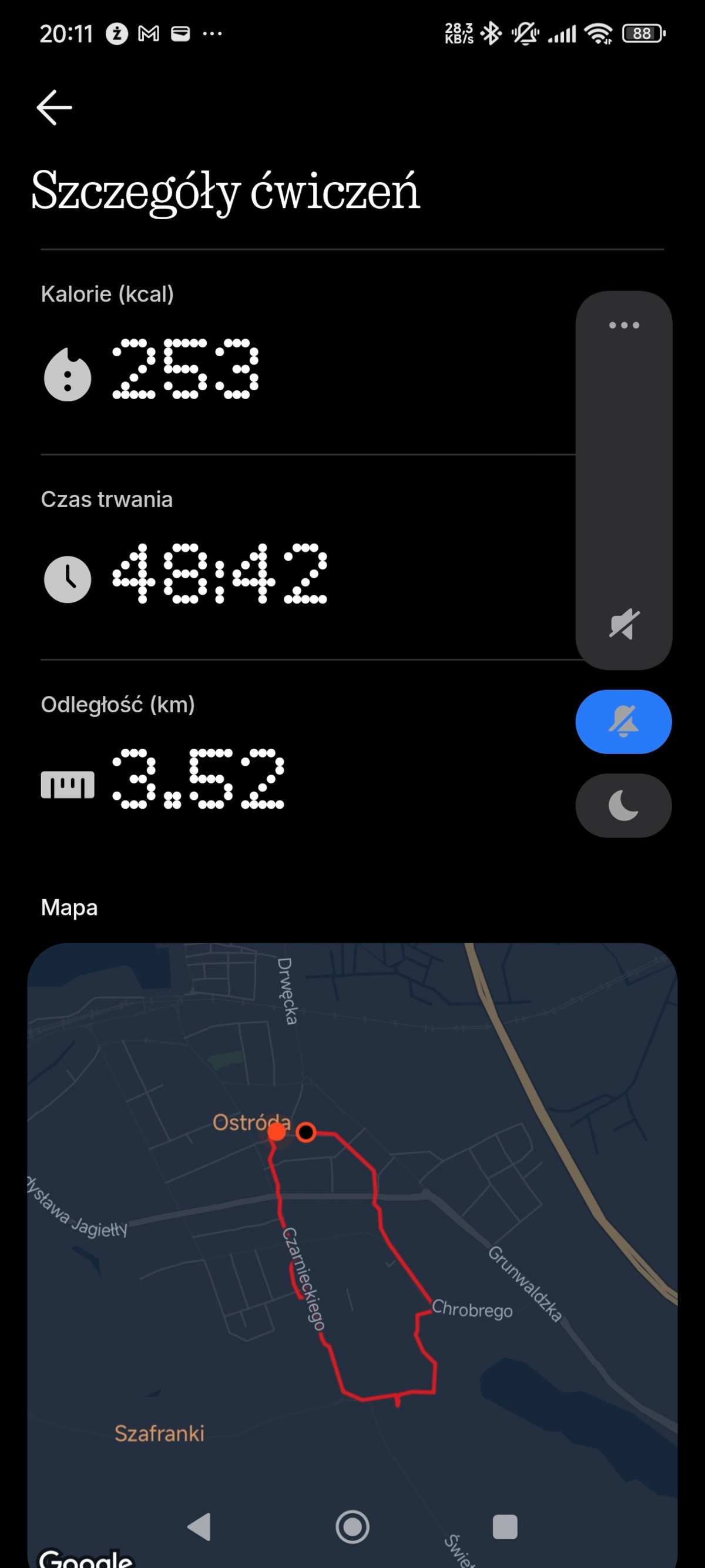Viewport: 705px width, 1568px height.
Task: Enable do not disturb moon button
Action: 623,805
